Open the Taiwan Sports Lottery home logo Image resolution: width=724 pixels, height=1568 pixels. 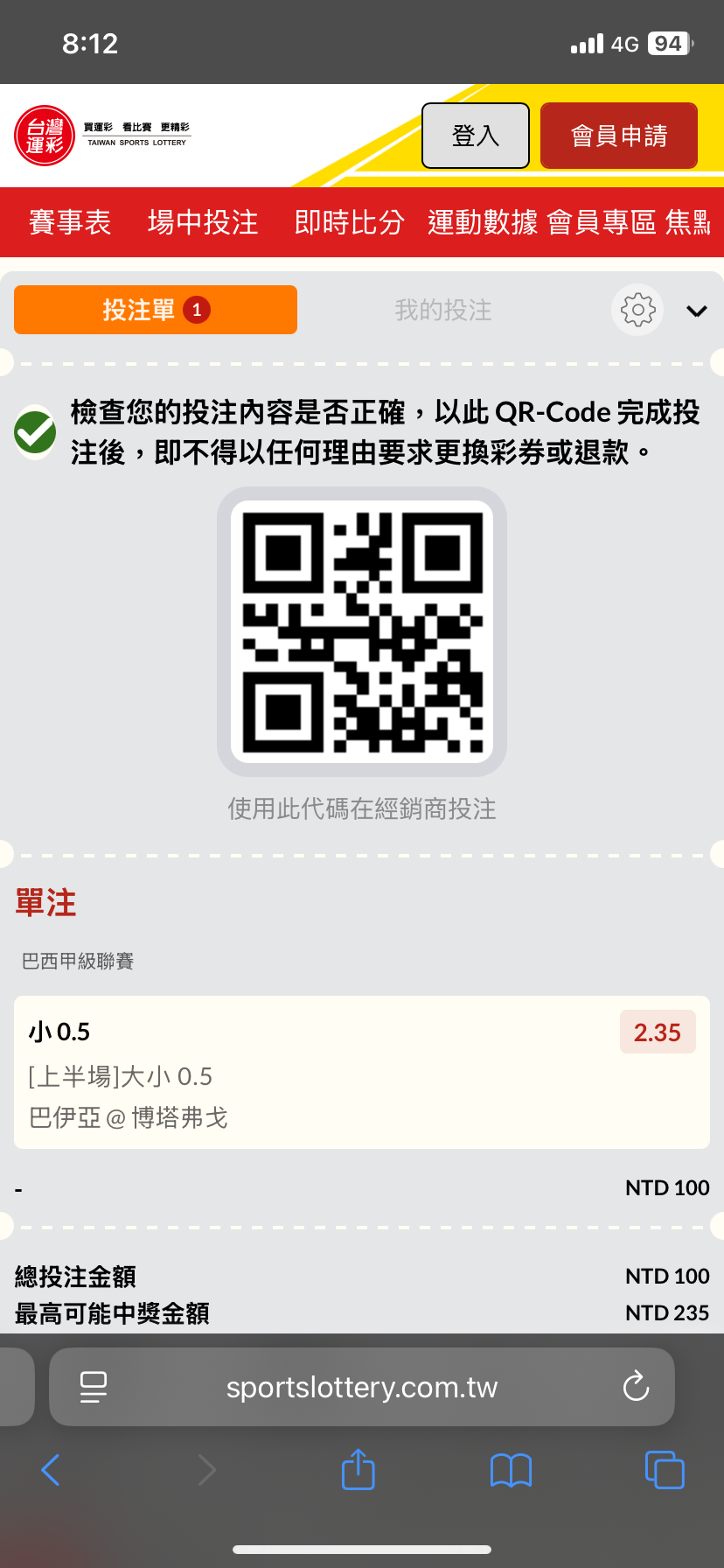[x=45, y=136]
